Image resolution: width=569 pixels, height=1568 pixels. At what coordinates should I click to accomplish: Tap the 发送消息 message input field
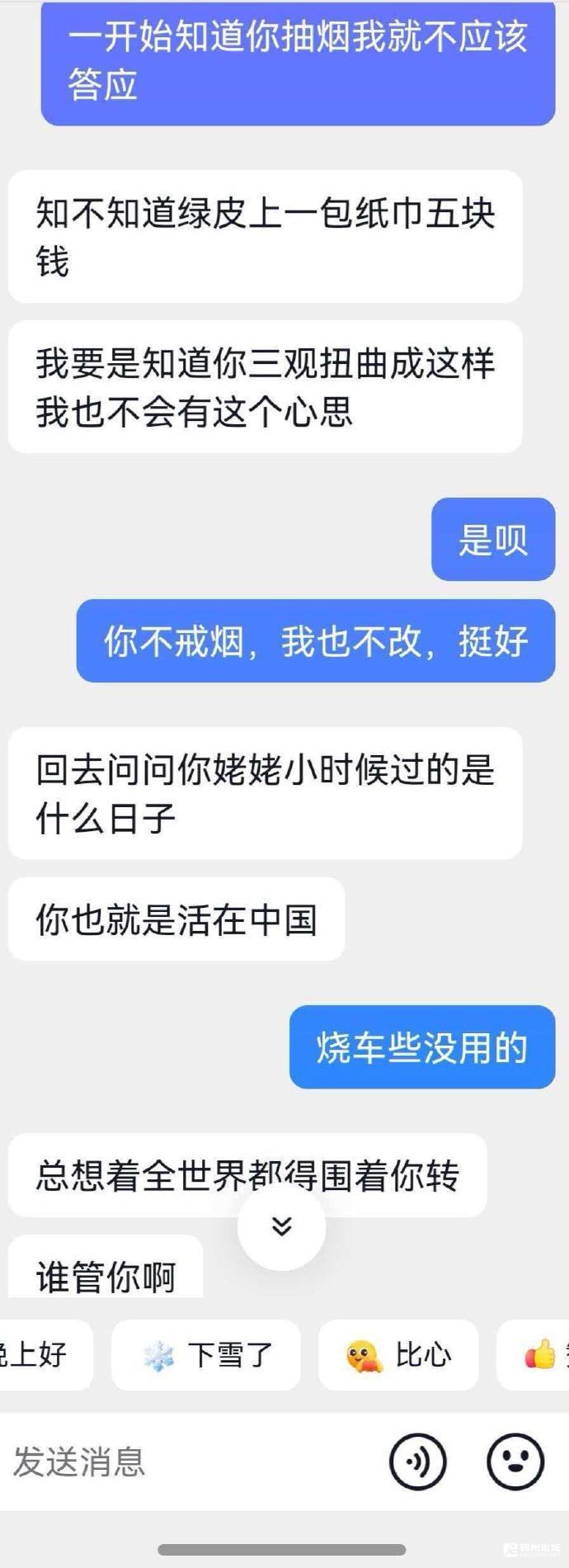pos(181,1462)
